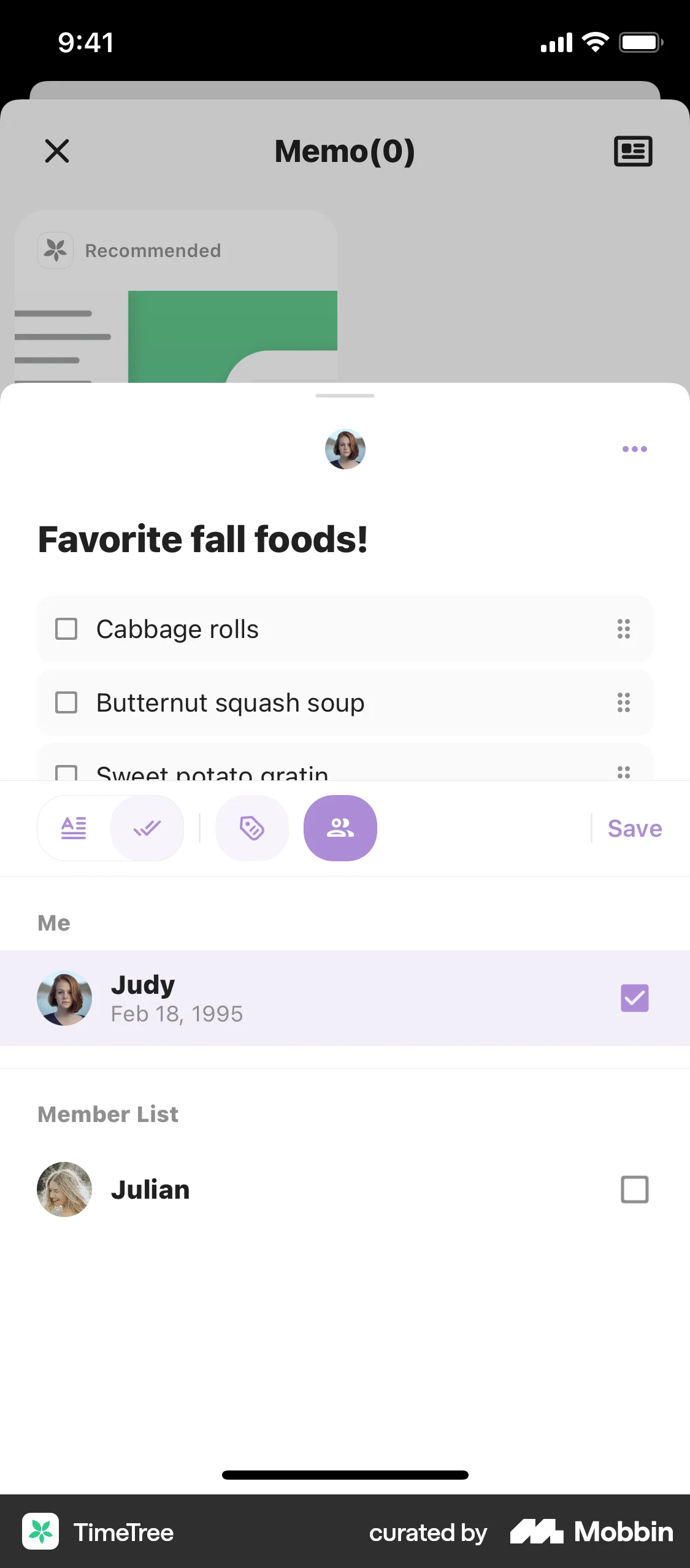Image resolution: width=690 pixels, height=1568 pixels.
Task: Switch to checklist format mode
Action: pos(147,828)
